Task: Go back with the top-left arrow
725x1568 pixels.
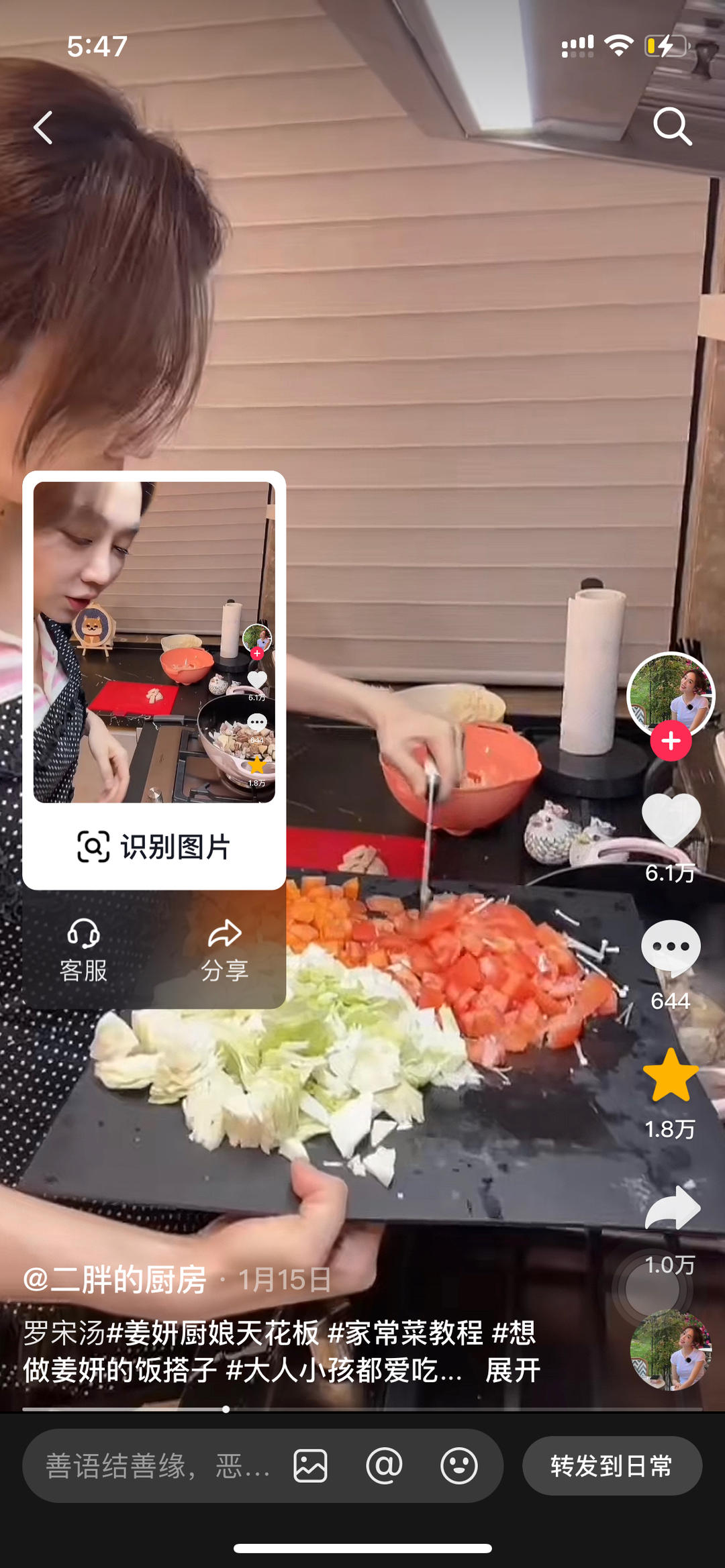Action: tap(44, 127)
